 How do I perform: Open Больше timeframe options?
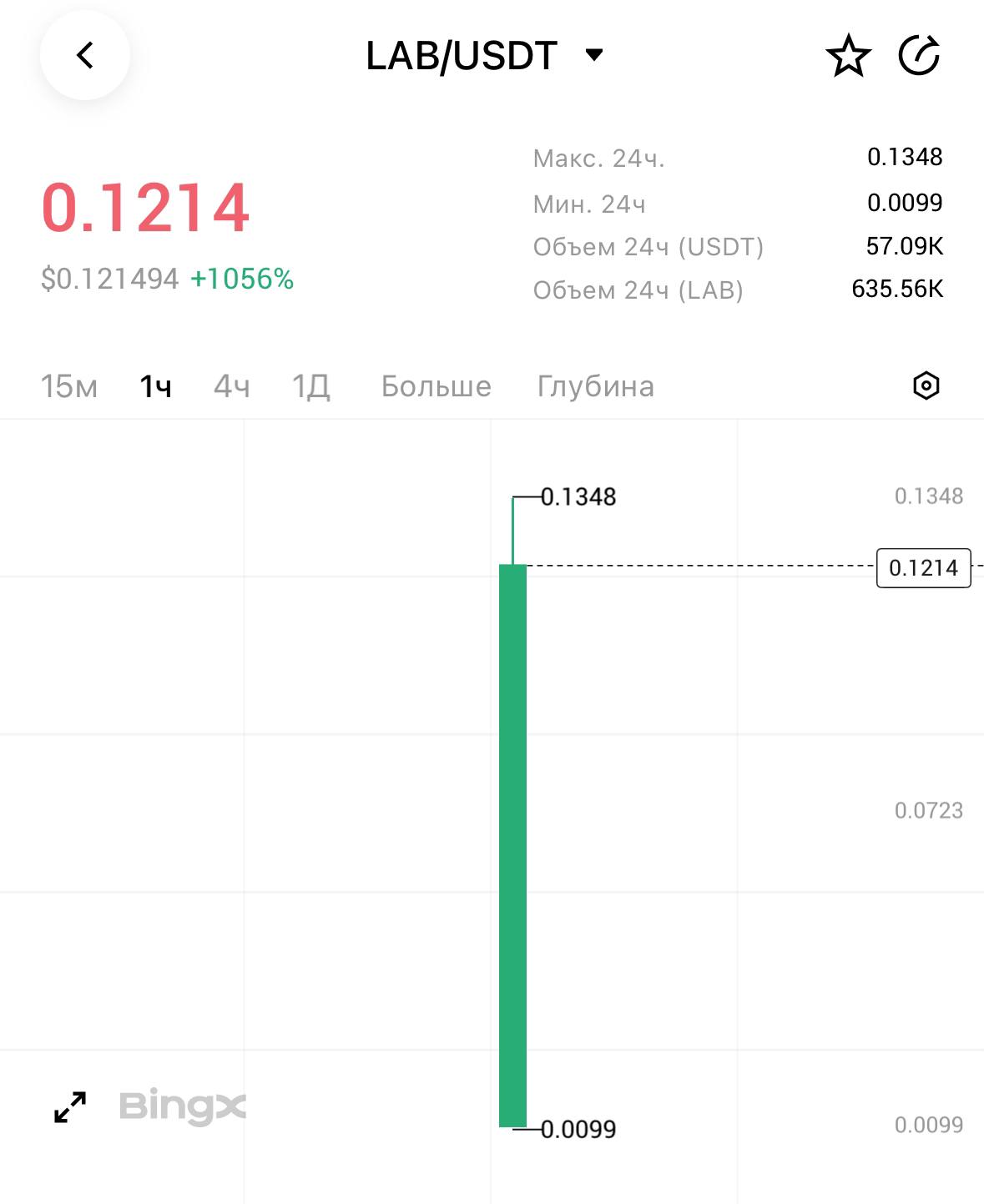436,386
